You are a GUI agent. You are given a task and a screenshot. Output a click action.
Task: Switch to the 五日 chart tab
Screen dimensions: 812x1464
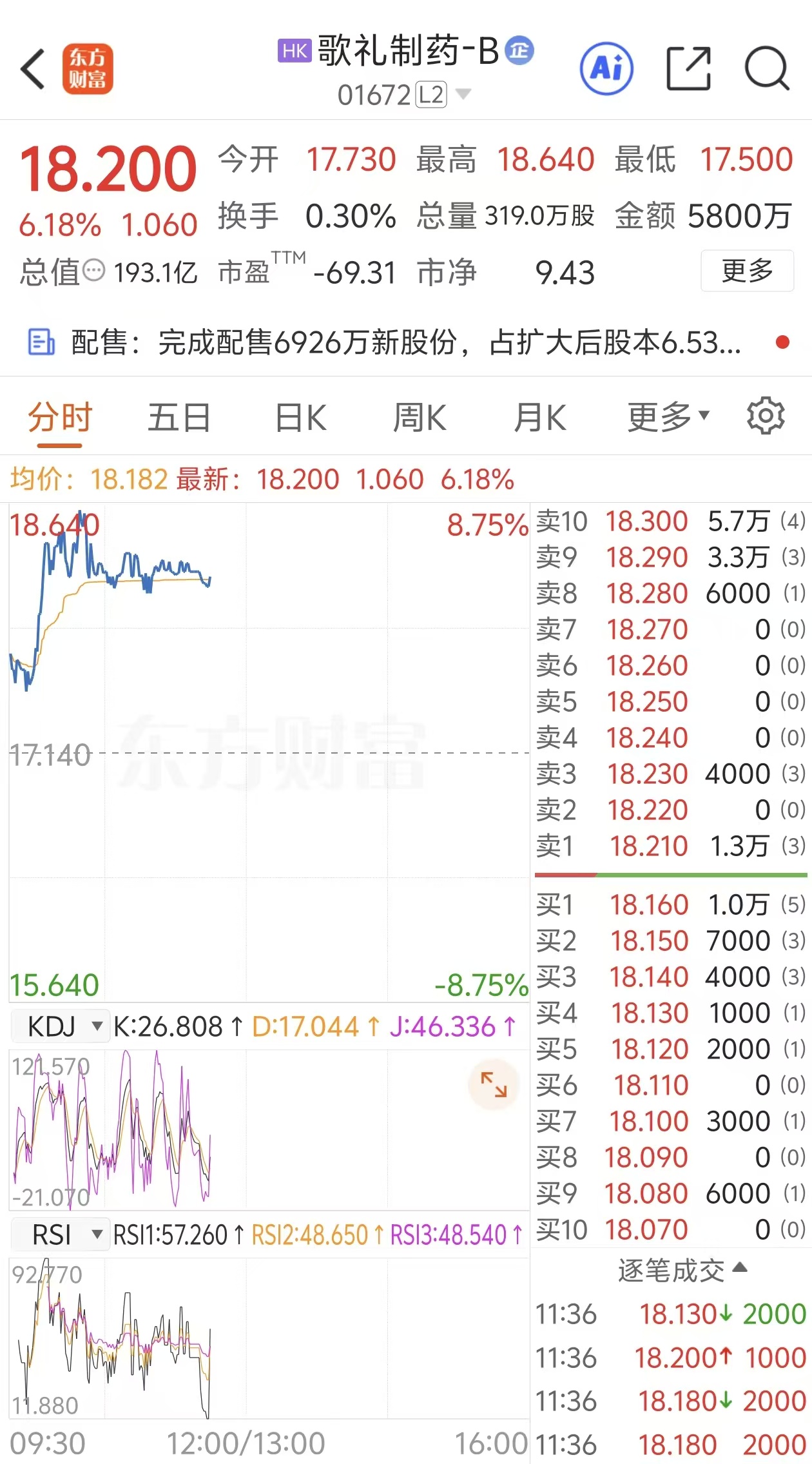tap(179, 418)
